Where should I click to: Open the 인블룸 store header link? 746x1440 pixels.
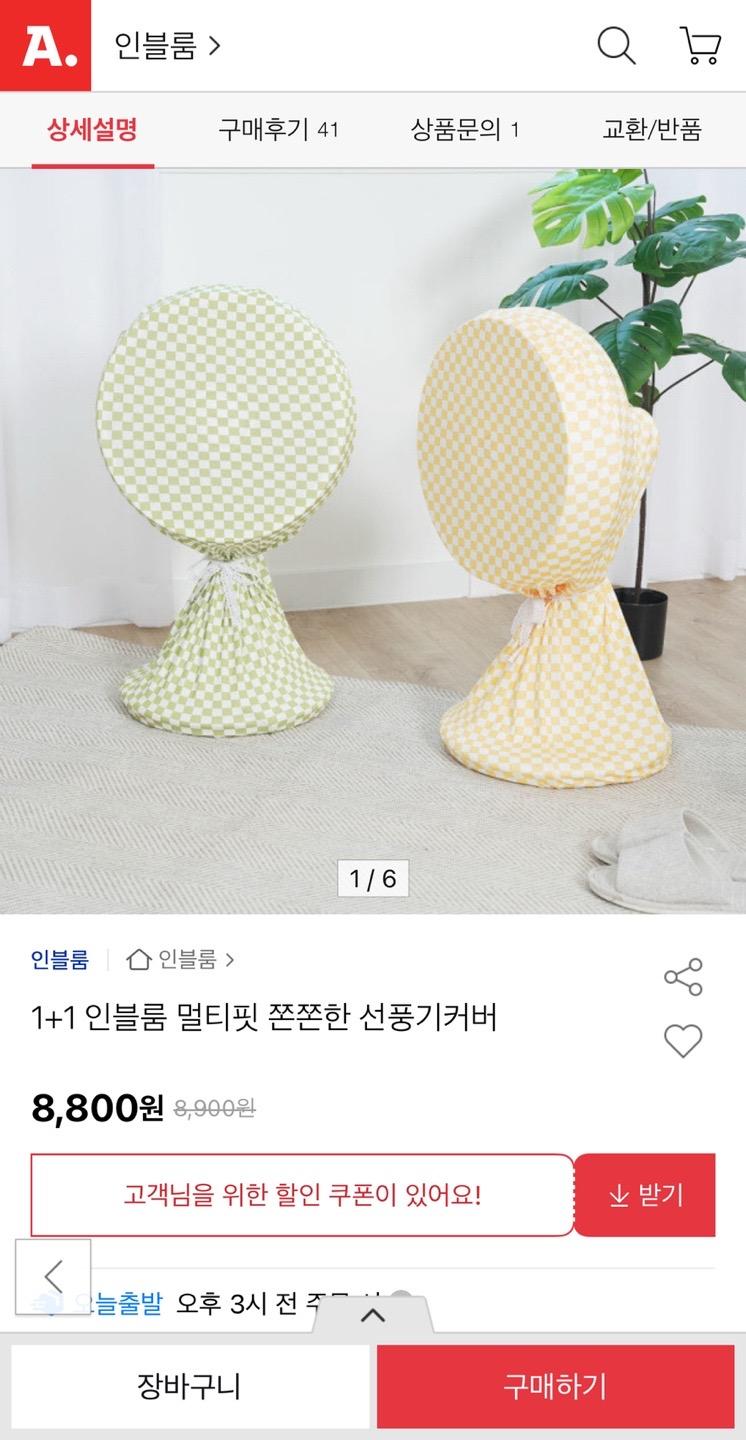point(167,46)
